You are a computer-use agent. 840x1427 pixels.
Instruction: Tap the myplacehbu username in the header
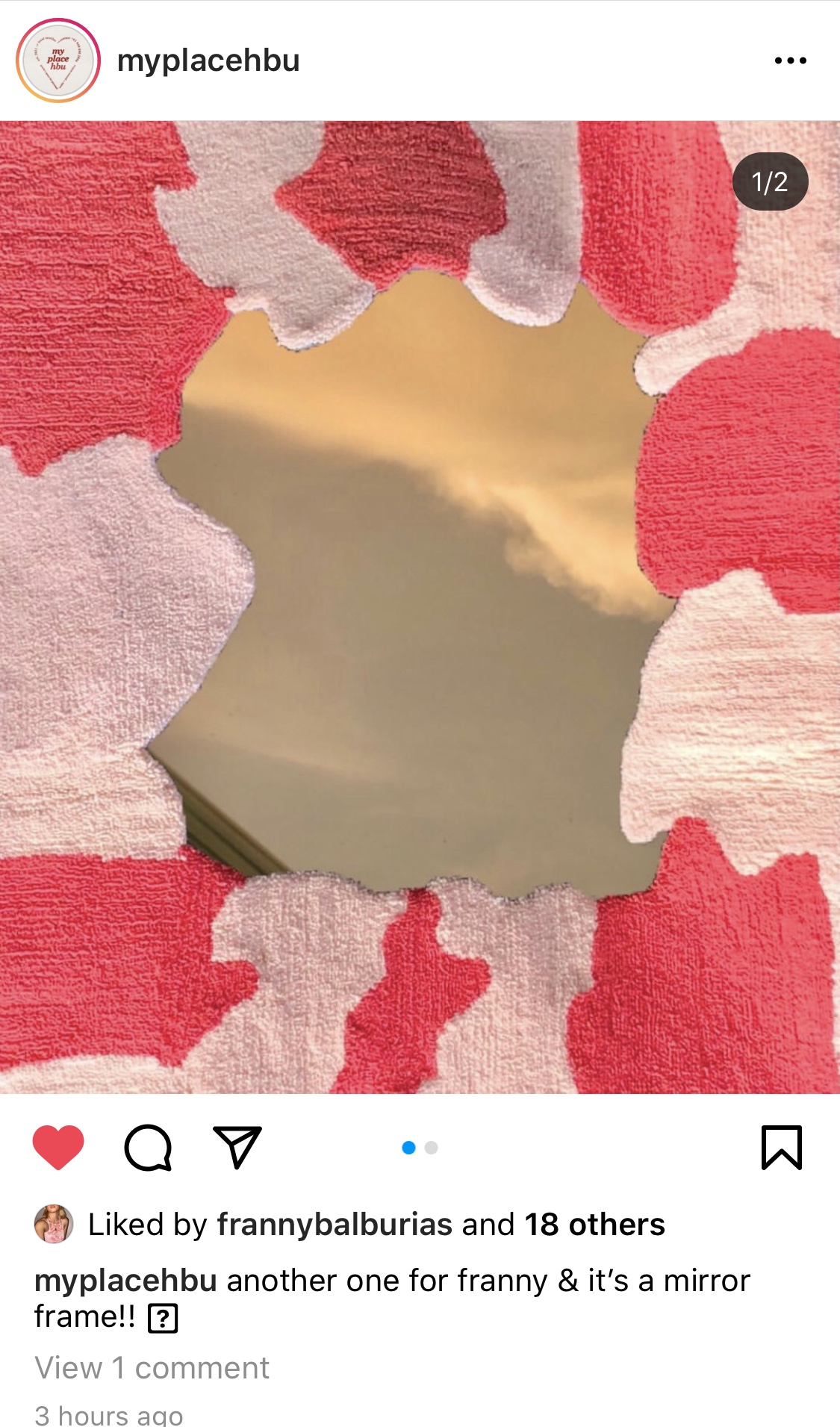208,60
